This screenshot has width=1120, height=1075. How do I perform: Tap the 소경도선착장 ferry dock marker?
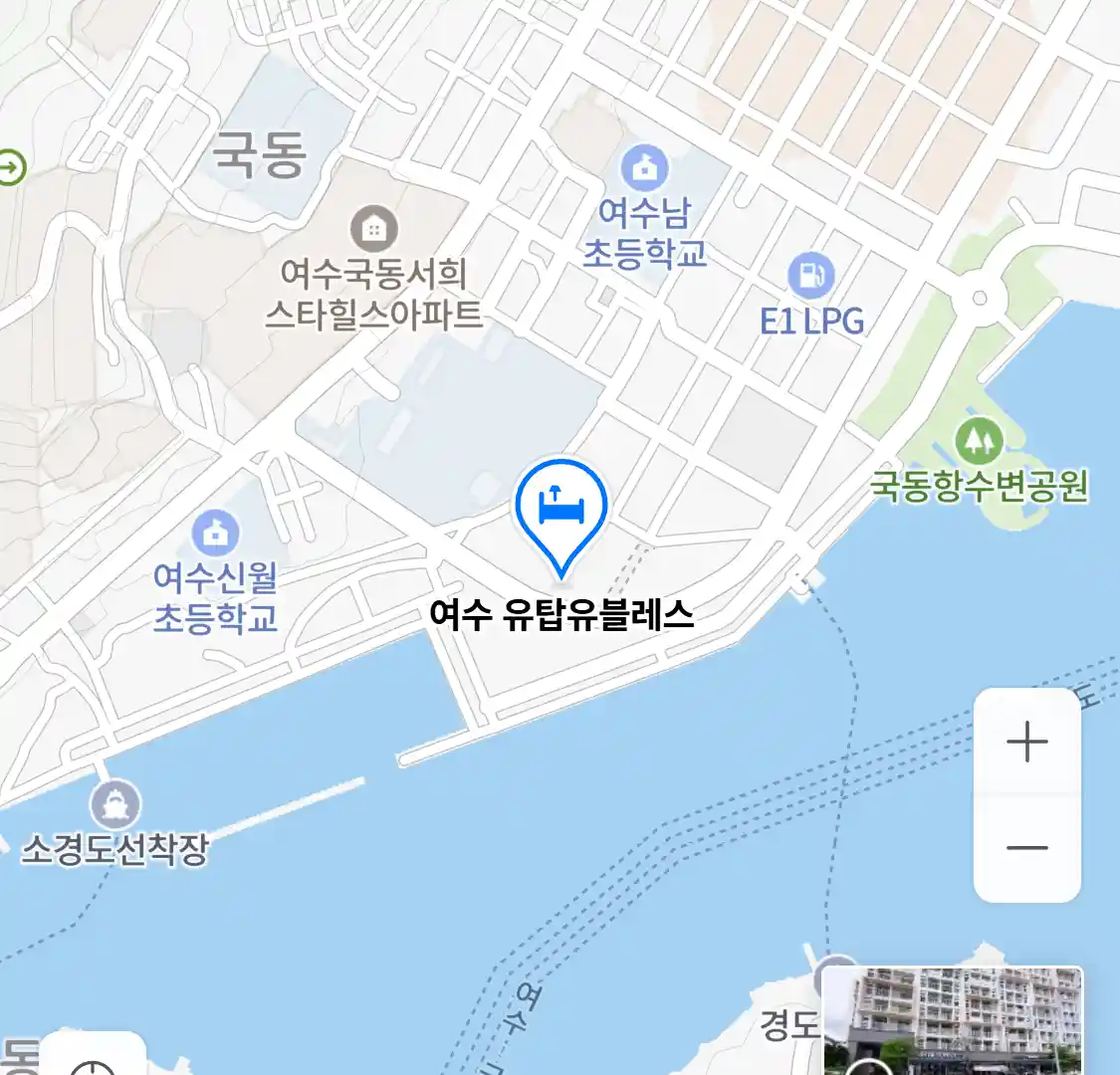115,804
